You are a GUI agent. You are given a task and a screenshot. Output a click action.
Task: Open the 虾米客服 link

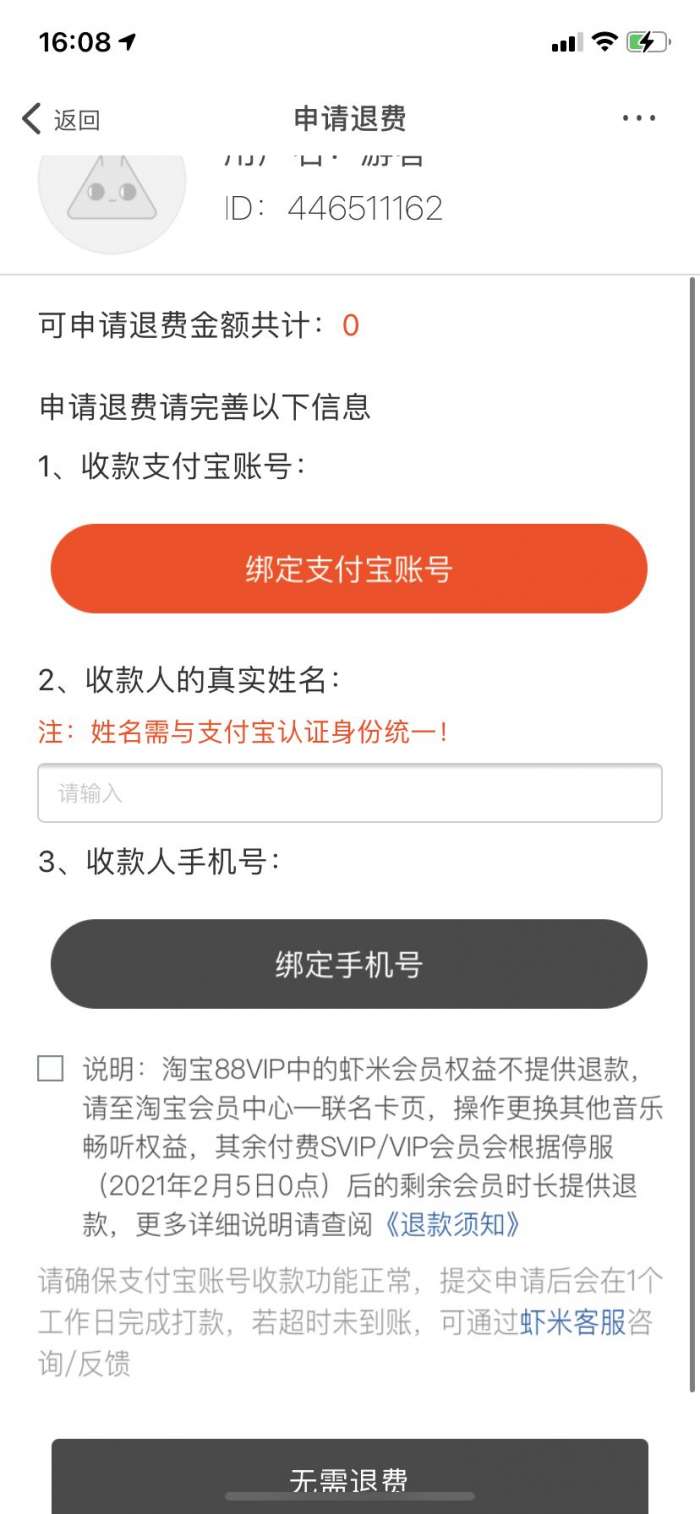(572, 1322)
